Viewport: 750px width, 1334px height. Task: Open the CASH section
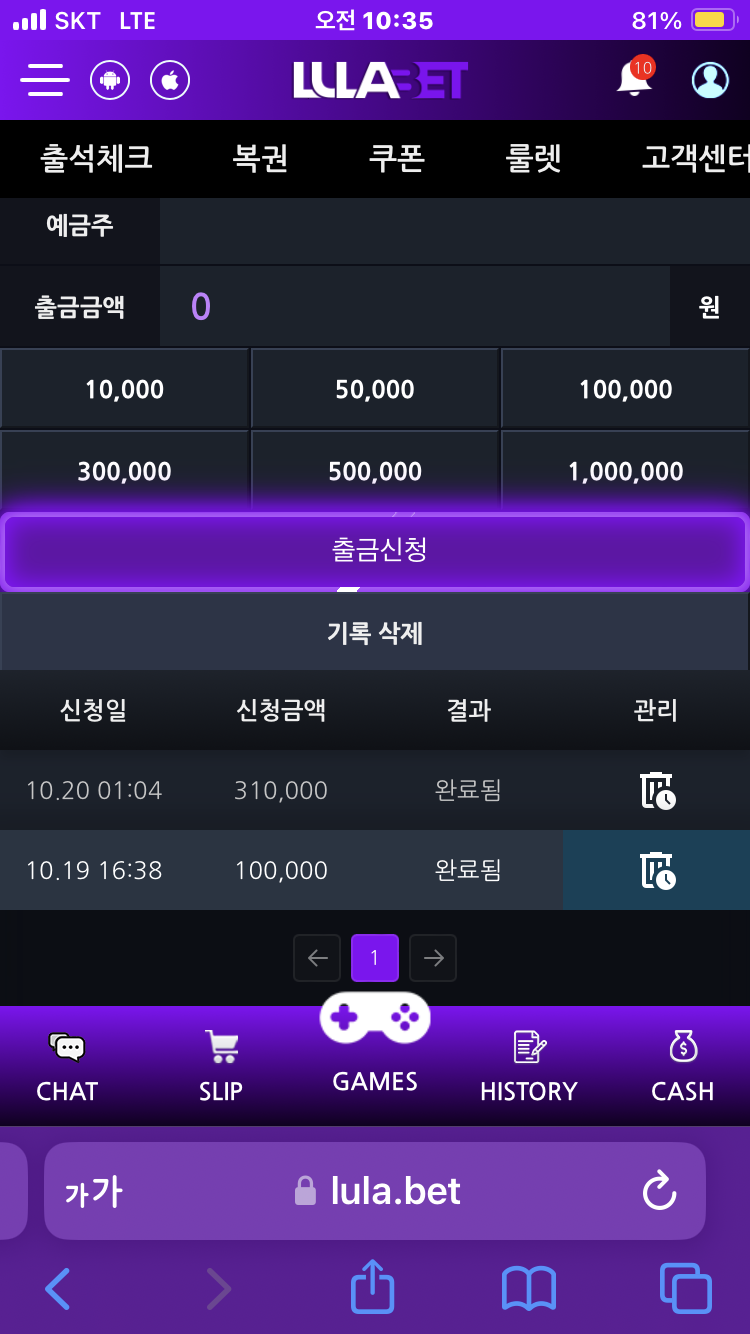(x=682, y=1068)
